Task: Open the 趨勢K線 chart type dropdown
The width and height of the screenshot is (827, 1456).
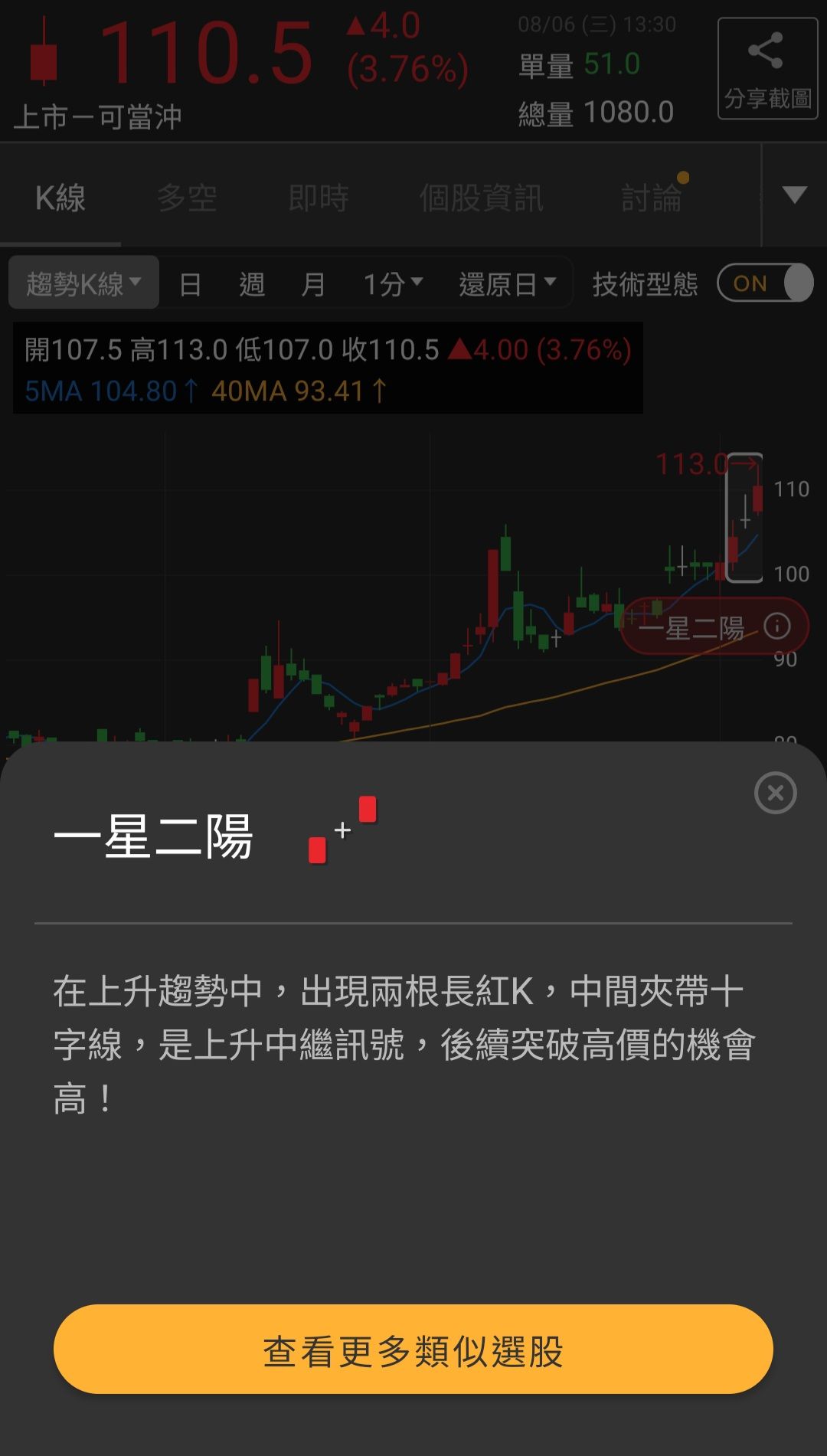Action: click(x=83, y=284)
